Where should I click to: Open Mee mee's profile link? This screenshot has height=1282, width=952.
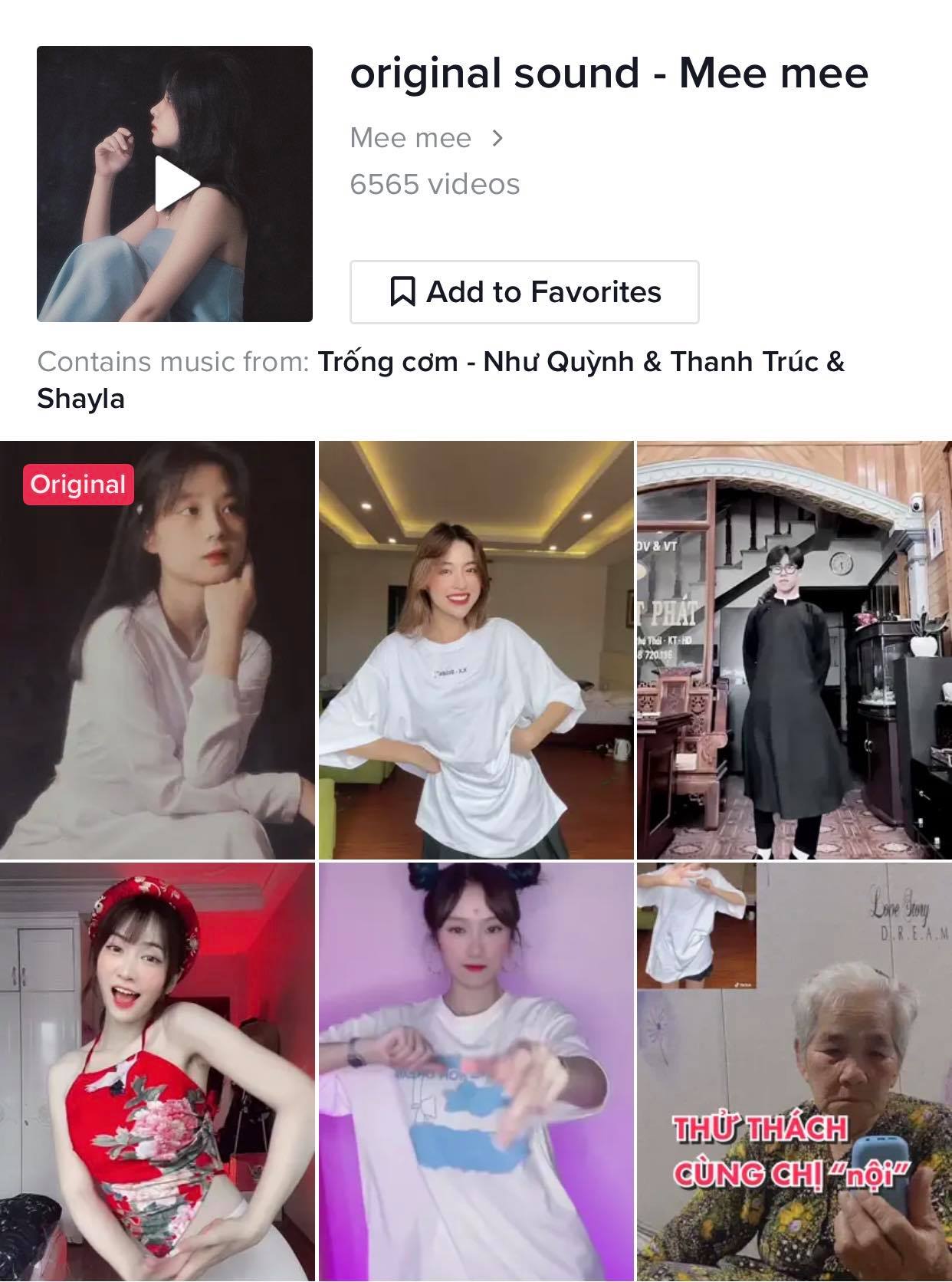[x=426, y=139]
